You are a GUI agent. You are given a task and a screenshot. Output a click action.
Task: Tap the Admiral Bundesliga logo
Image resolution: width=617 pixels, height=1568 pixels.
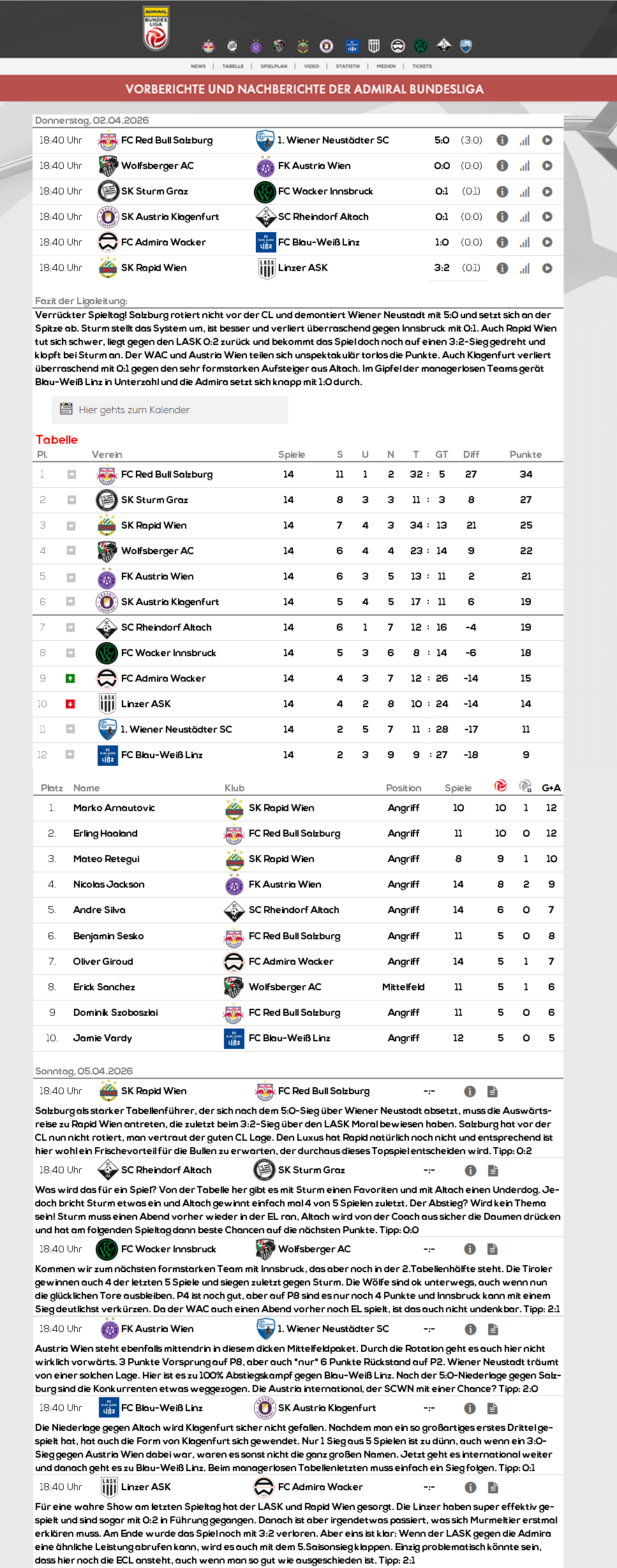coord(156,28)
